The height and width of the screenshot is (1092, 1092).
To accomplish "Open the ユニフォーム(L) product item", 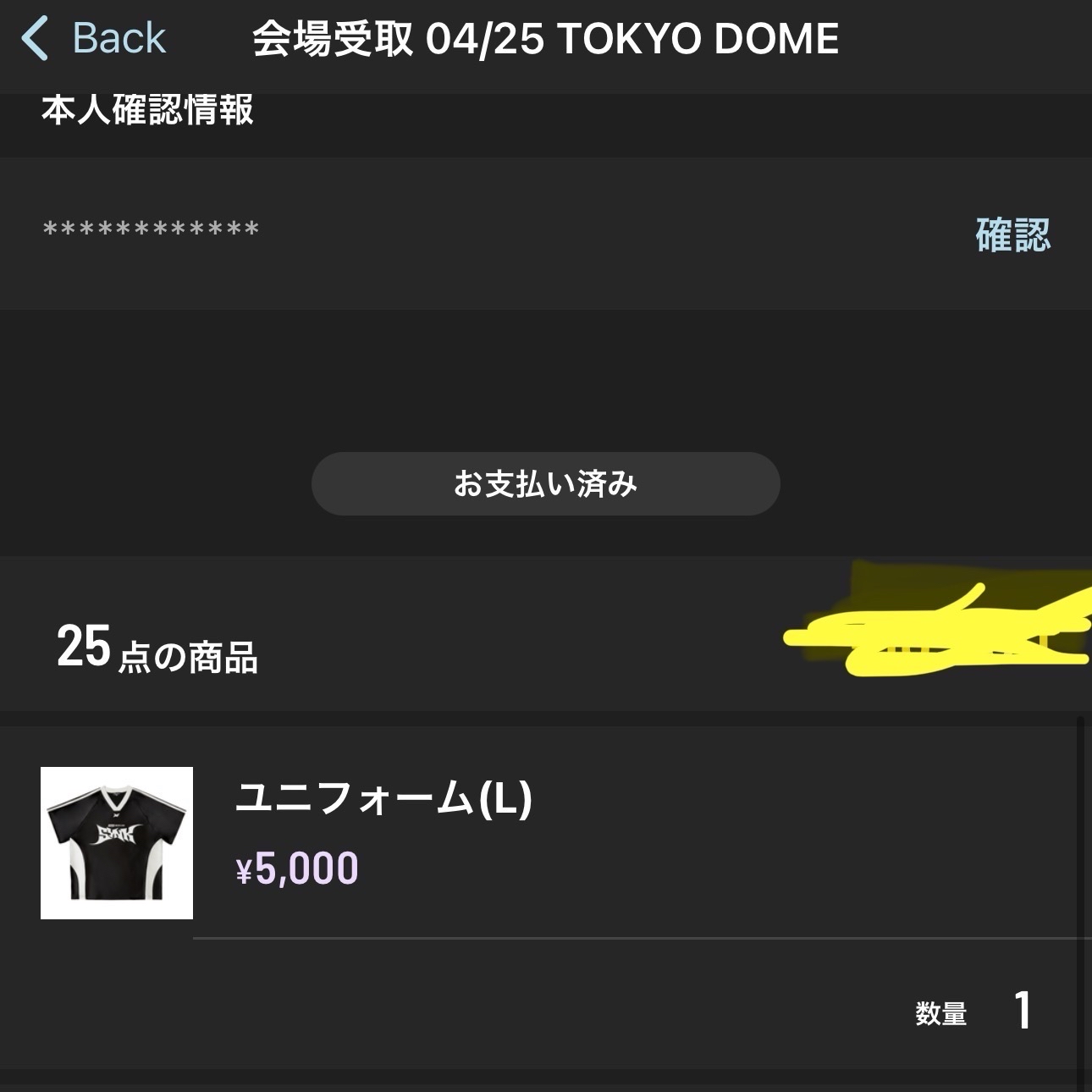I will coord(383,798).
